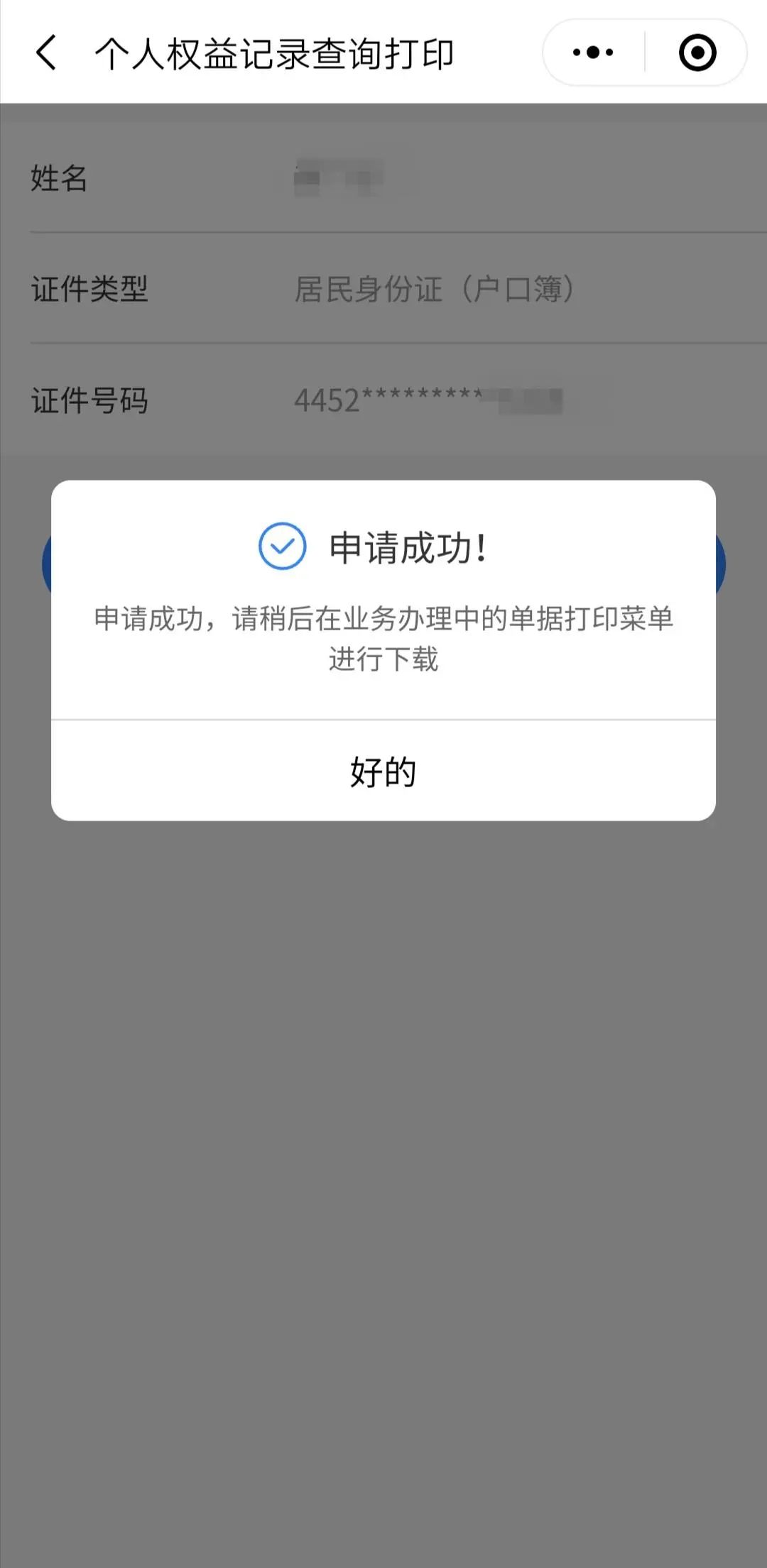Click the dimmed background outside the dialog
This screenshot has height=1568, width=767.
pyautogui.click(x=383, y=1136)
